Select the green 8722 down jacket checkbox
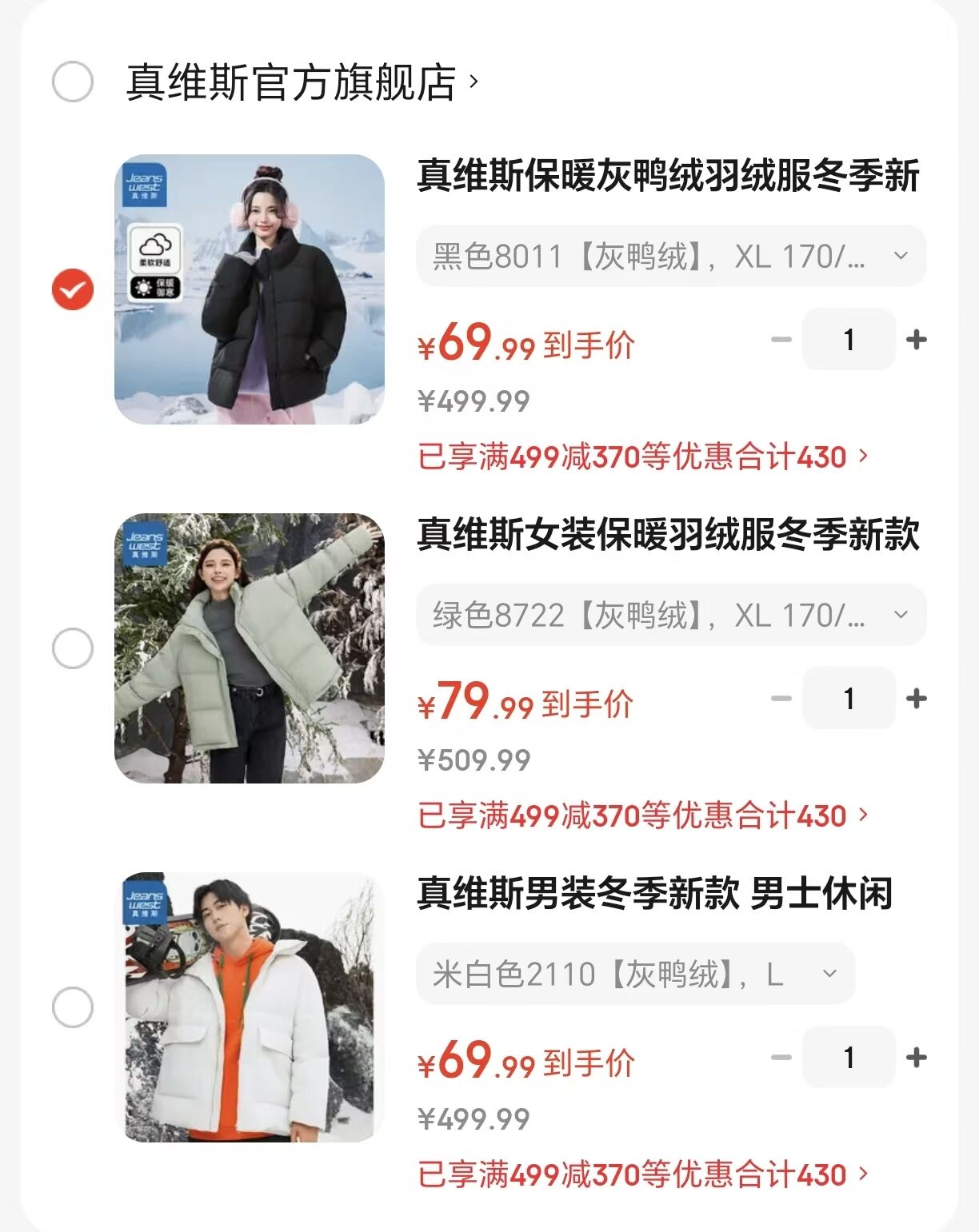The width and height of the screenshot is (979, 1232). click(x=73, y=648)
